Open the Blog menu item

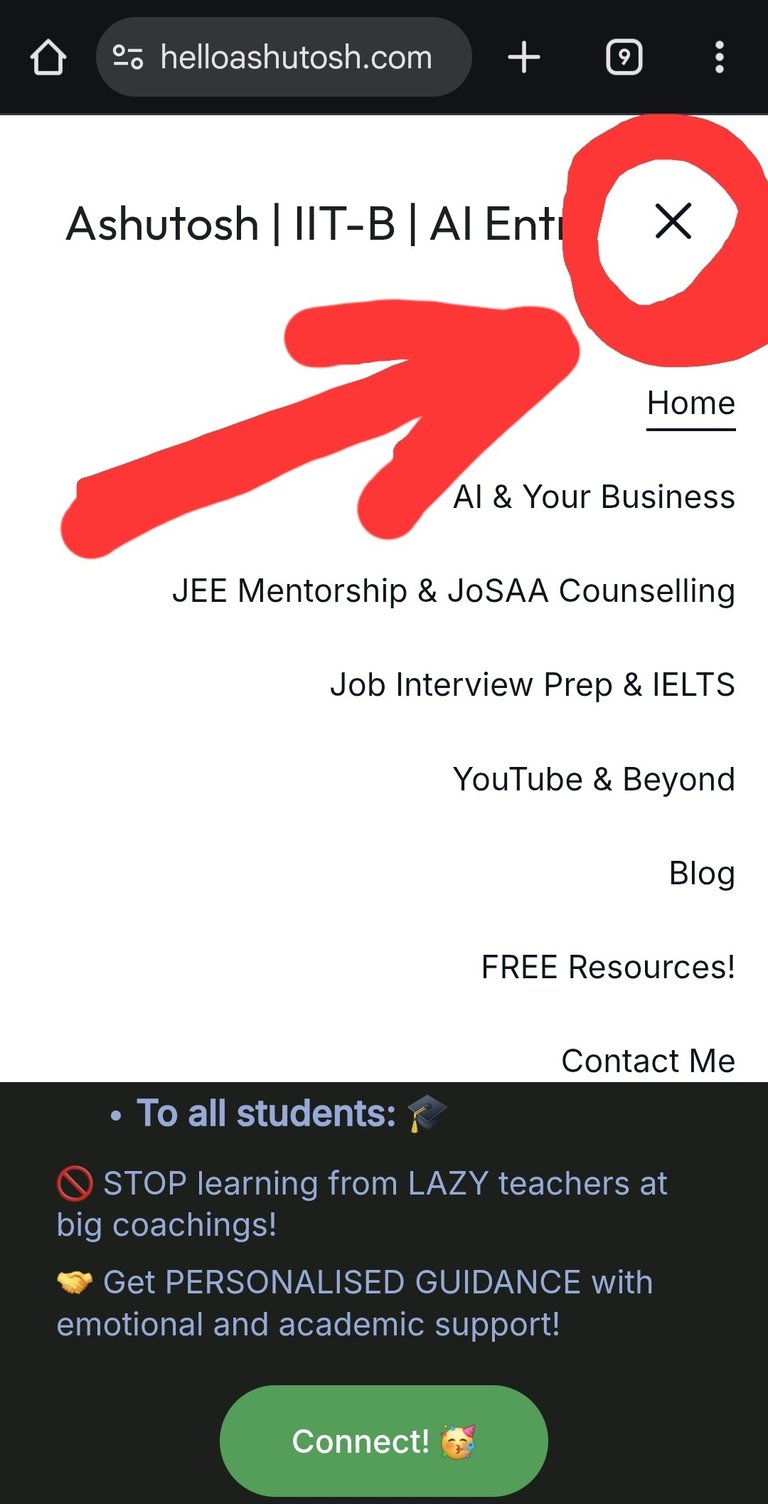[702, 873]
